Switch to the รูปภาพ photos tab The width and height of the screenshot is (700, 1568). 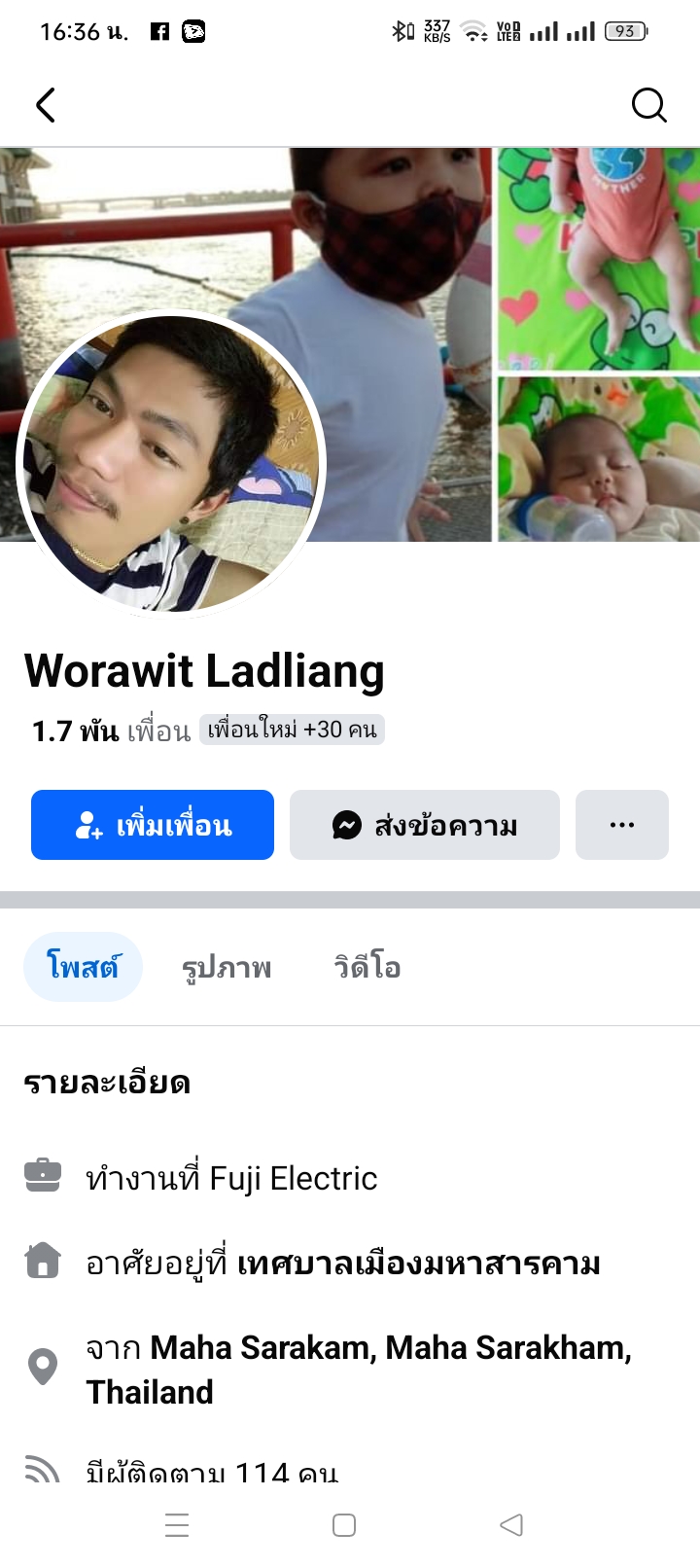pos(227,968)
